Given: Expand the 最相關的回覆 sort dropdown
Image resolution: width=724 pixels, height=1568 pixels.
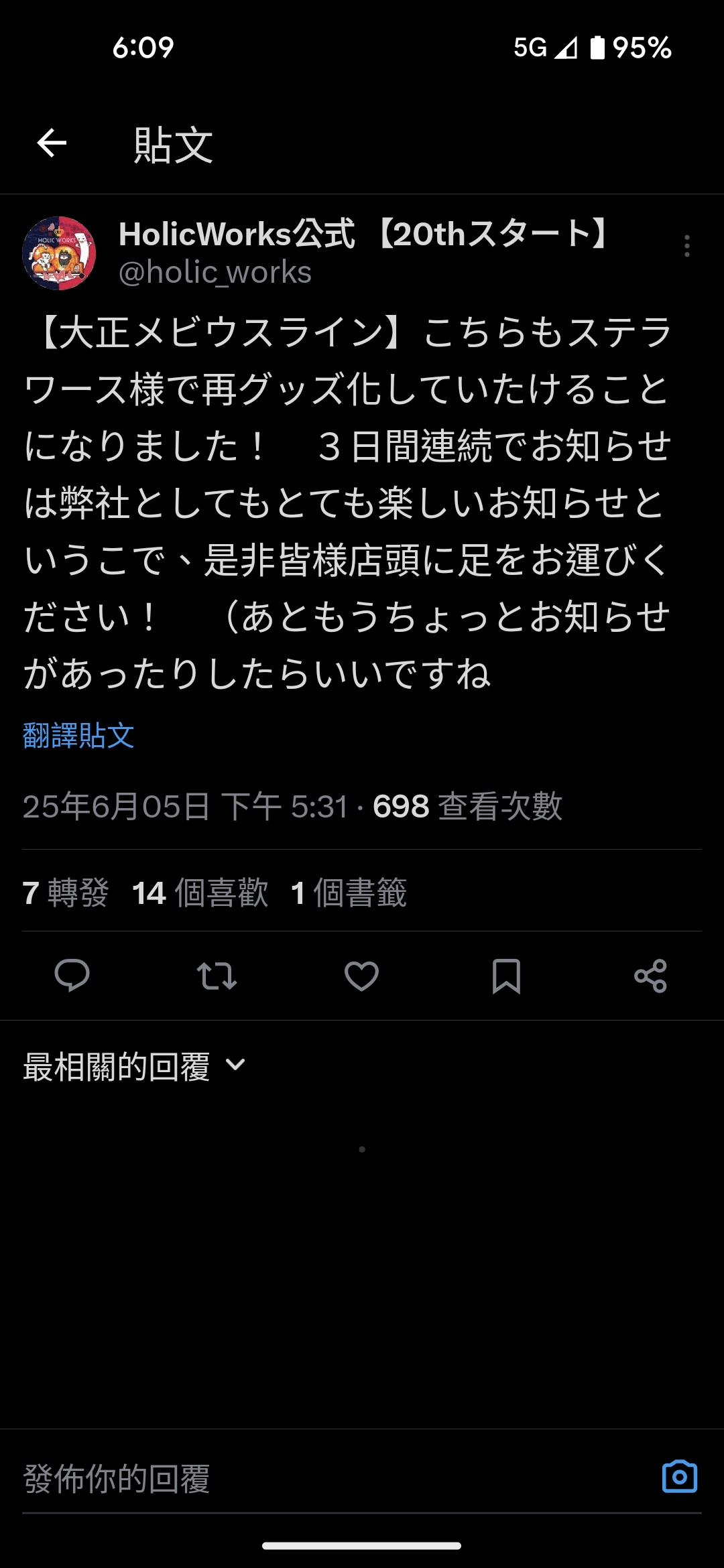Looking at the screenshot, I should pos(134,1066).
